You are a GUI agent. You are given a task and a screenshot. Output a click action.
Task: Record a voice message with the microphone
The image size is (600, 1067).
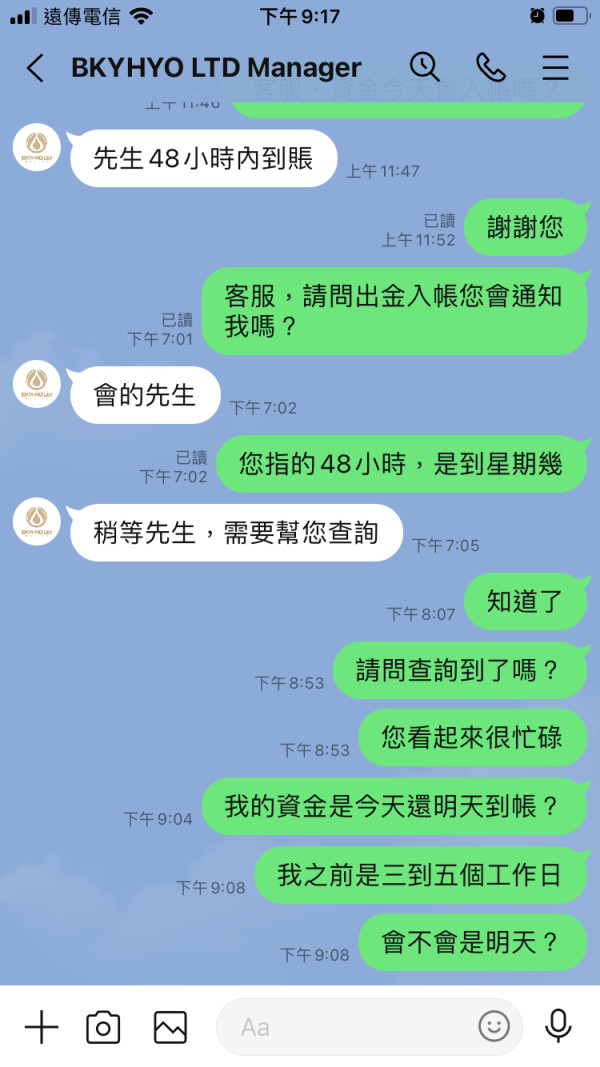click(x=559, y=1026)
